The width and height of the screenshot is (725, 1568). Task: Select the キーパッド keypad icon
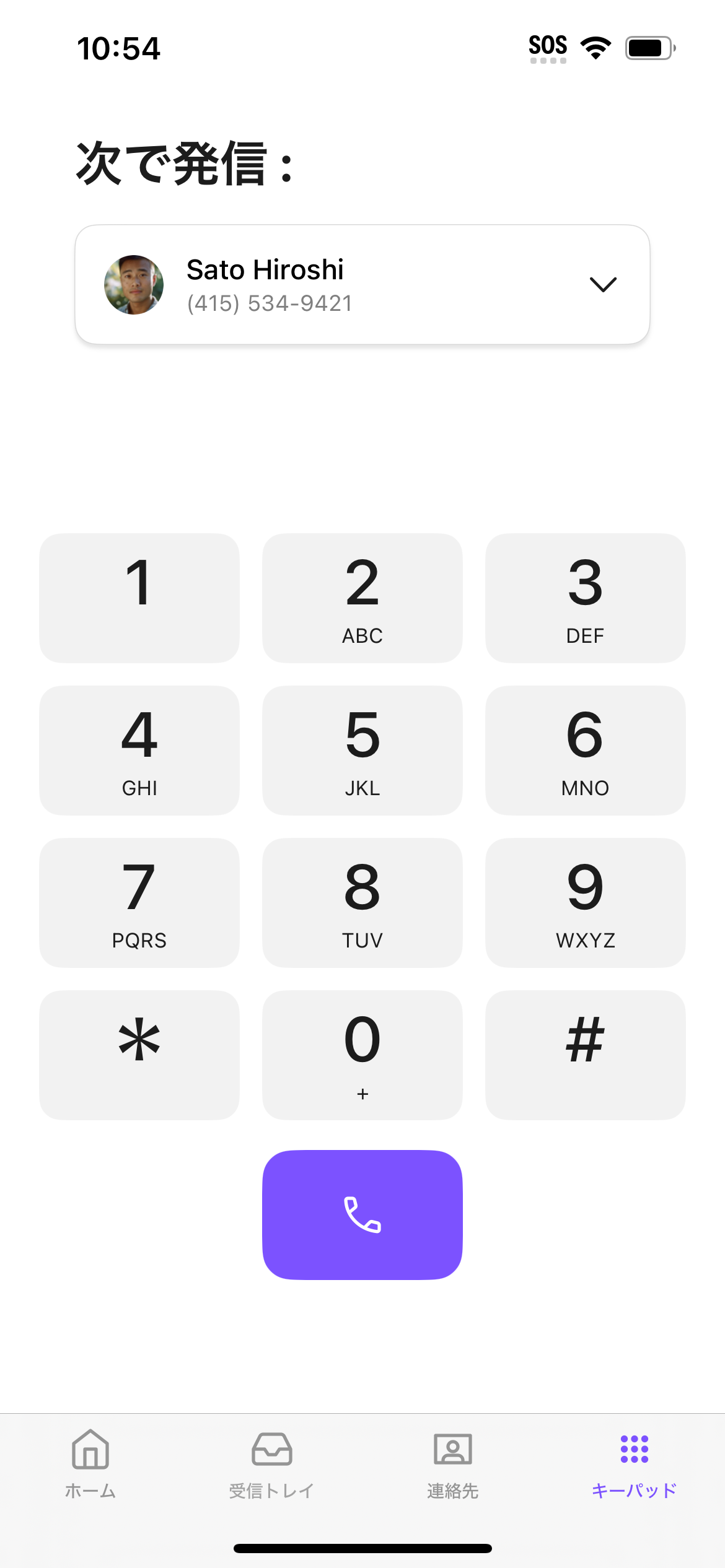point(633,1449)
